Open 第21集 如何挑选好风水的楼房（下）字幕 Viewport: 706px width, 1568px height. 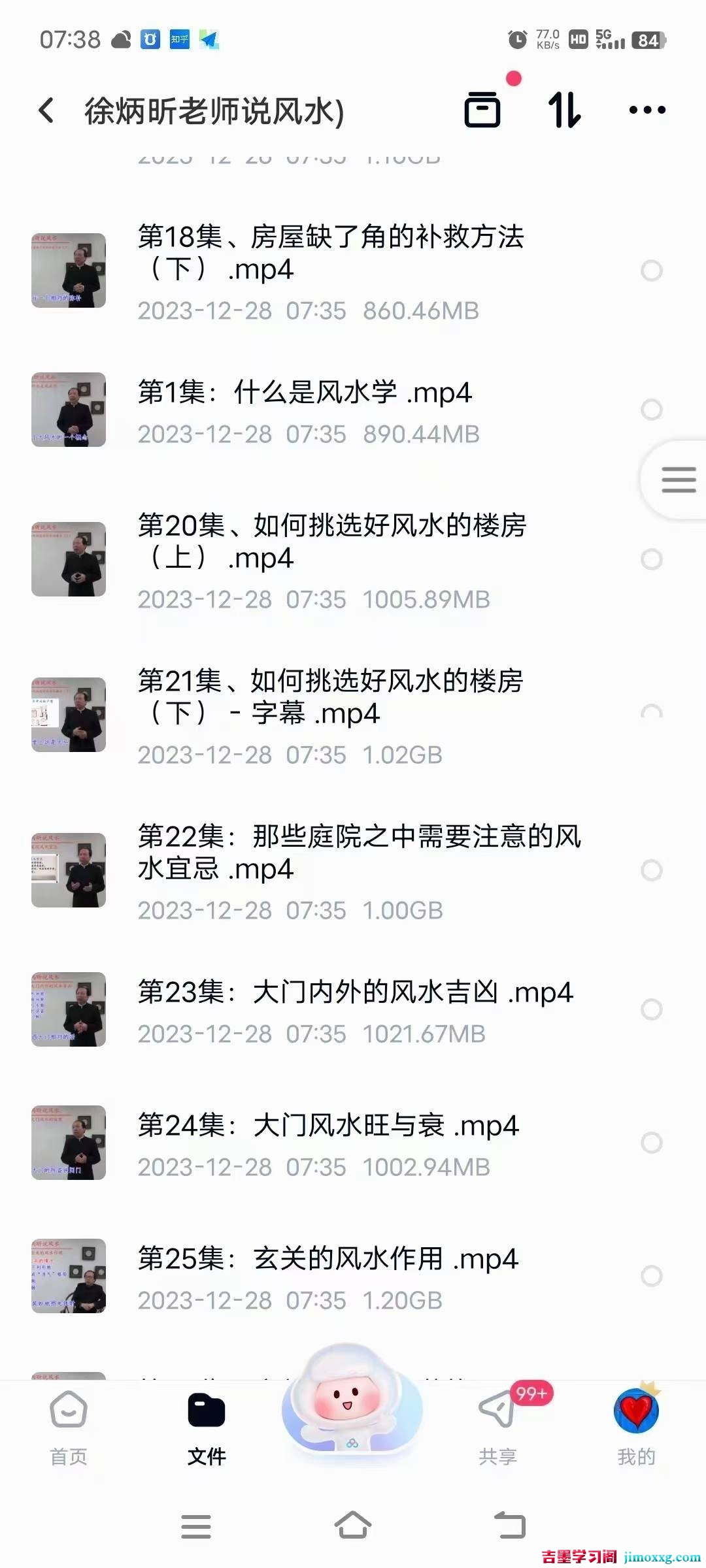click(330, 697)
